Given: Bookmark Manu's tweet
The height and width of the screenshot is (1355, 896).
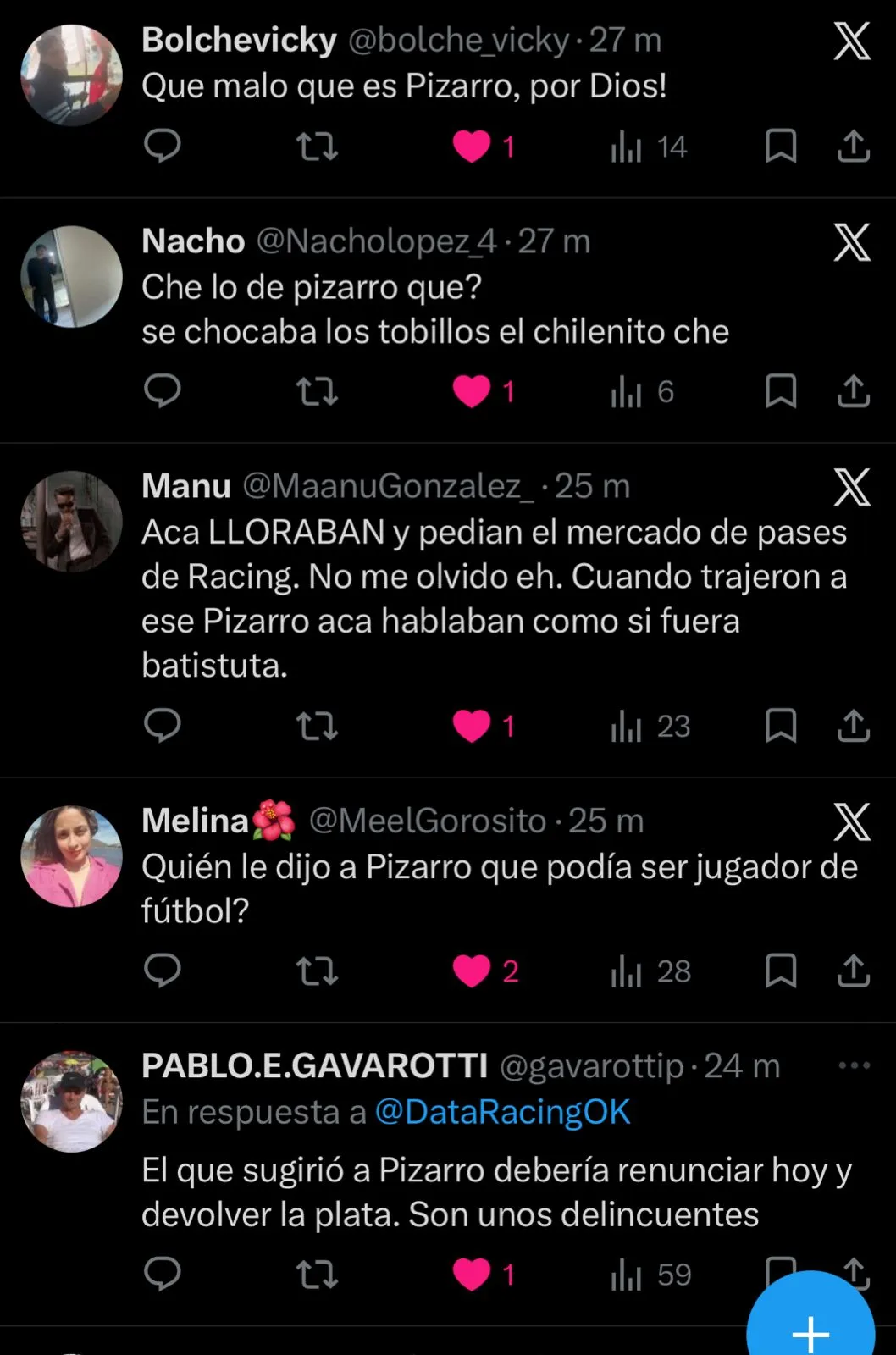Looking at the screenshot, I should tap(780, 726).
